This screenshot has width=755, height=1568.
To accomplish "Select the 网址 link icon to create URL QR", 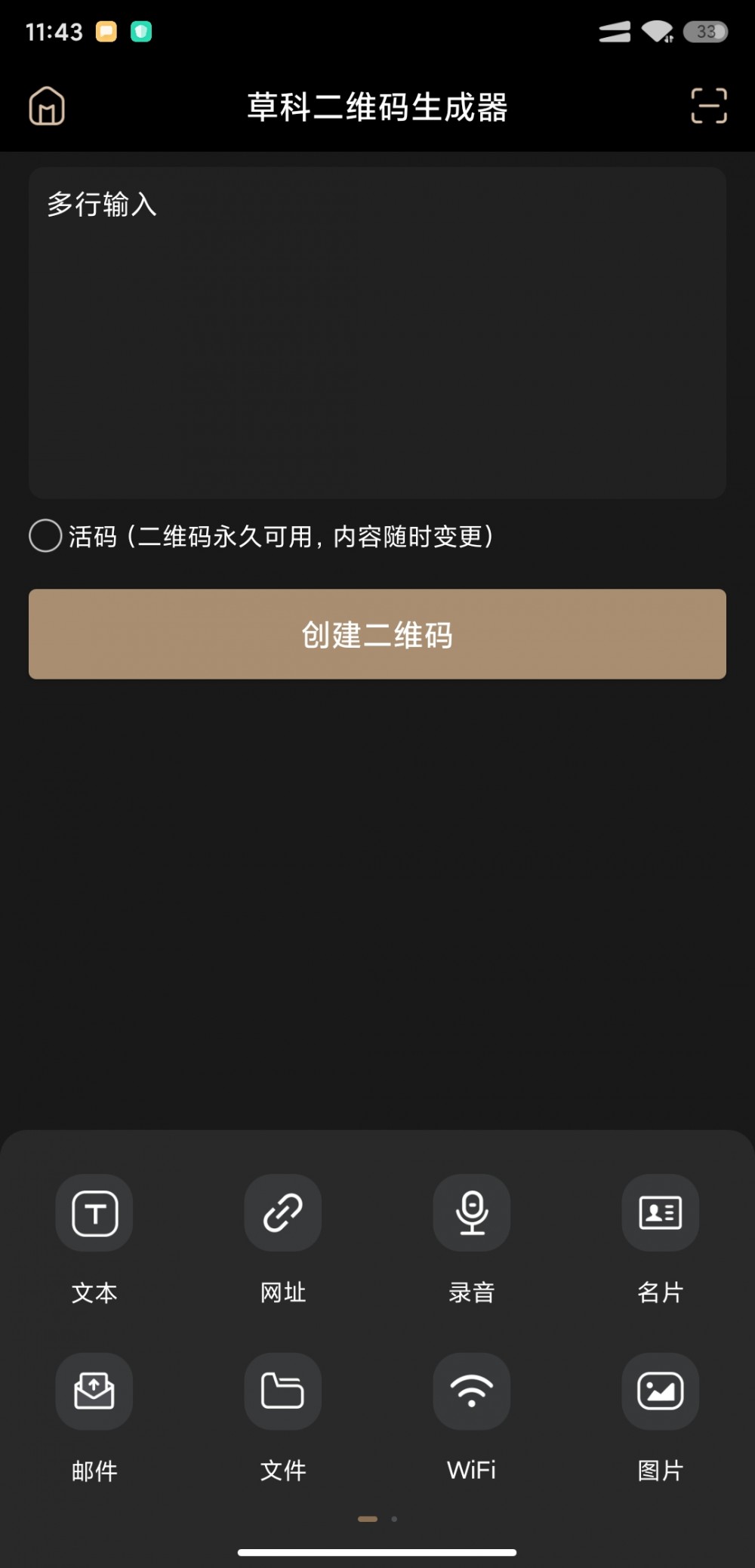I will click(x=282, y=1213).
